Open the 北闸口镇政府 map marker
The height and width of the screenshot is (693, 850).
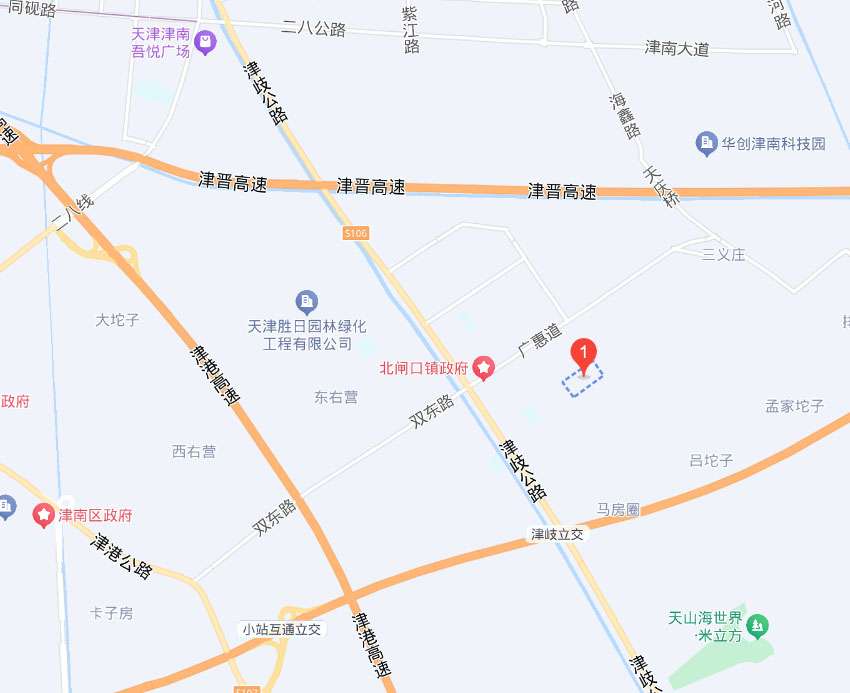(x=485, y=368)
